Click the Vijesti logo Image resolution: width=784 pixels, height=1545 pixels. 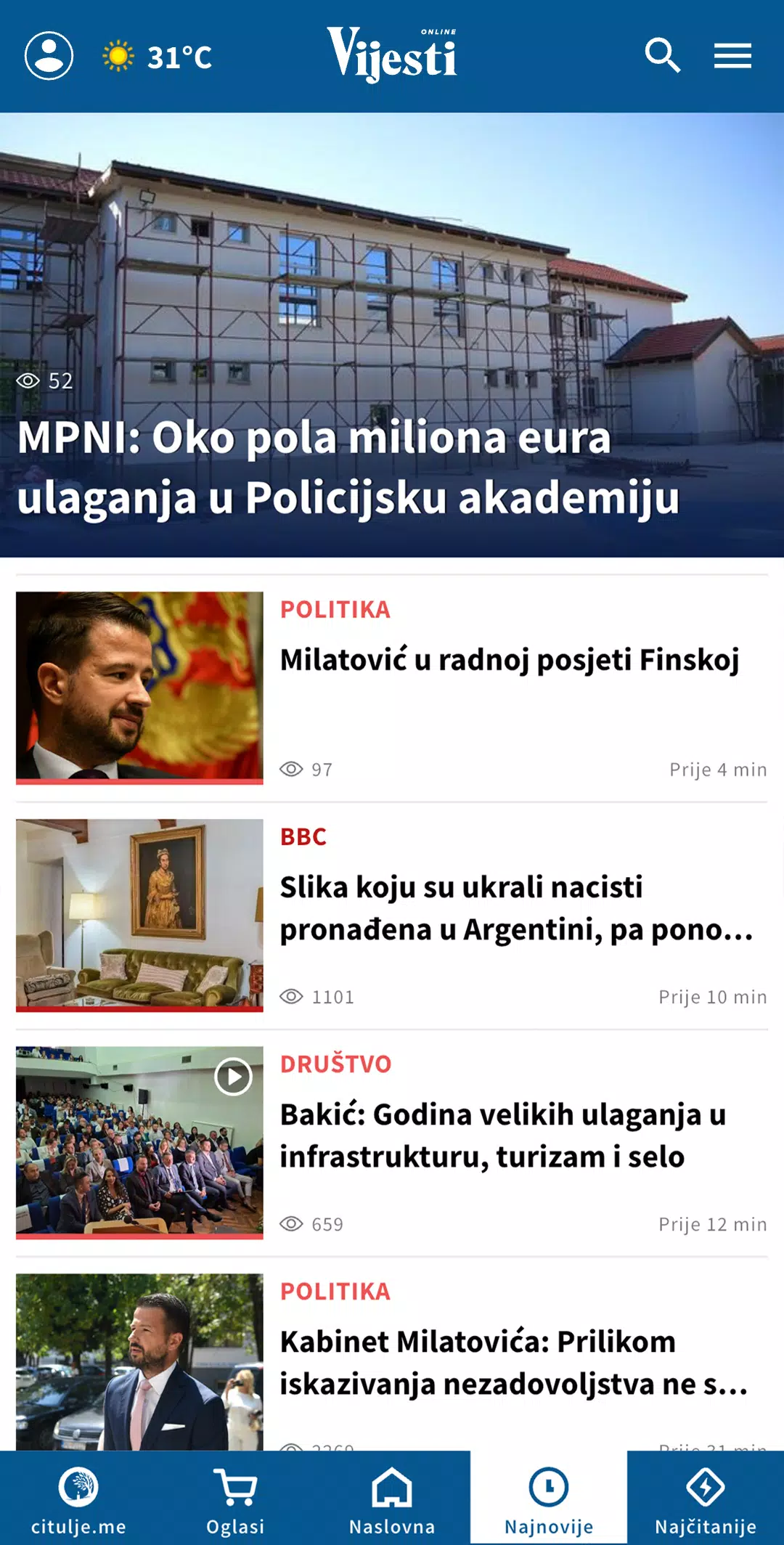tap(392, 54)
